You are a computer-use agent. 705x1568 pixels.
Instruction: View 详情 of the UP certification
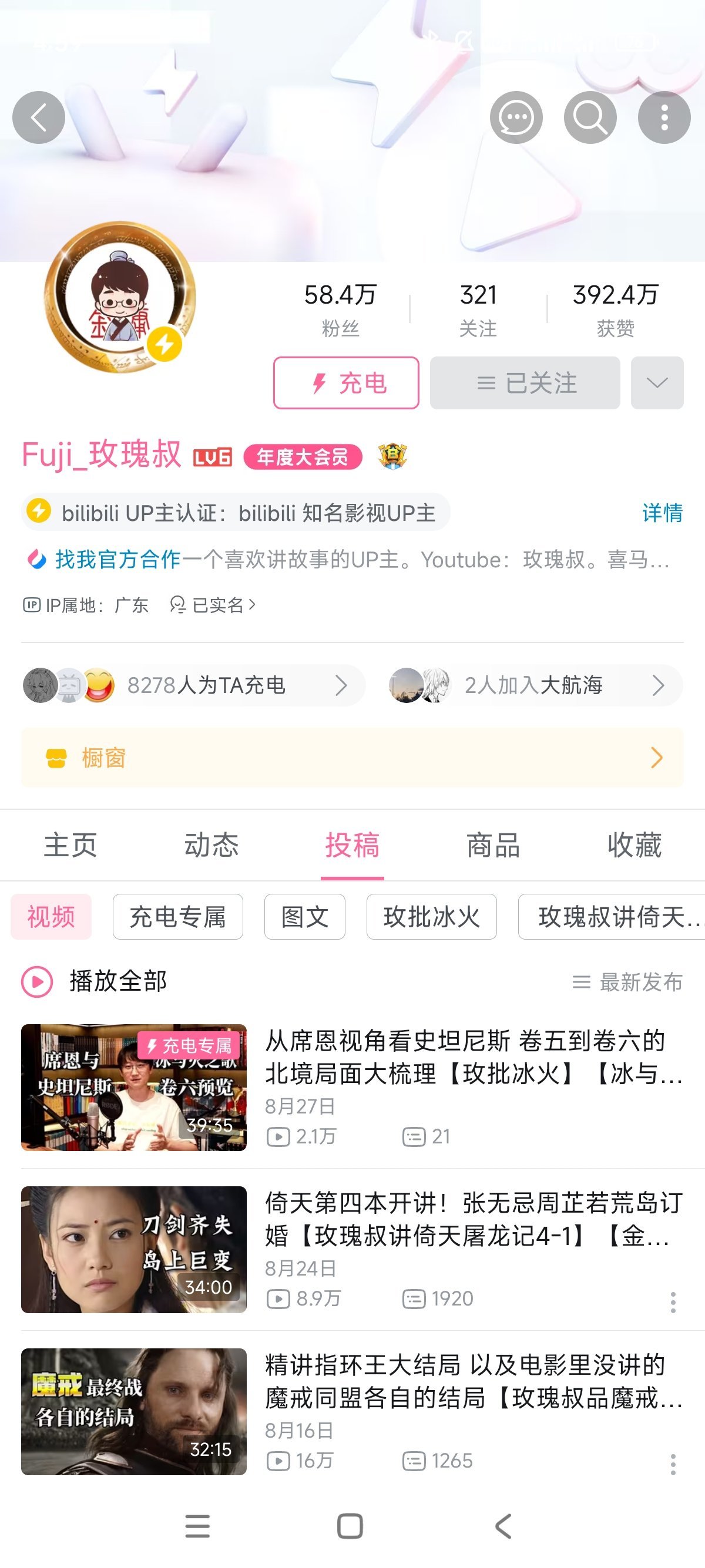[662, 513]
